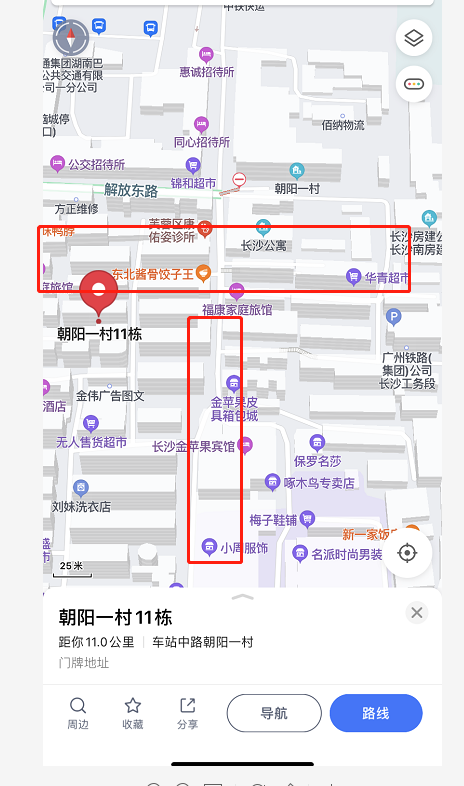This screenshot has height=786, width=464.
Task: Recenter map to my location
Action: tap(407, 553)
